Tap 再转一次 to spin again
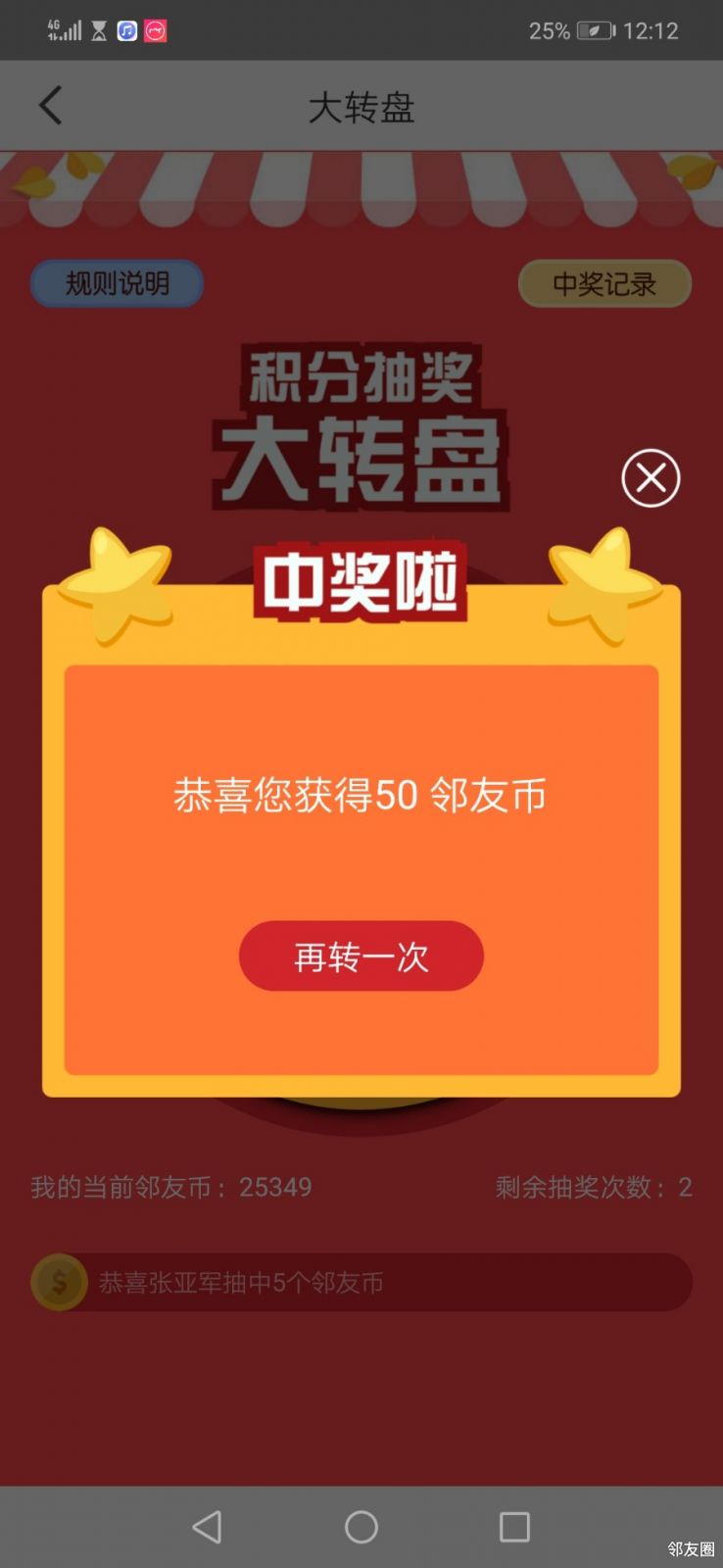 click(x=361, y=955)
